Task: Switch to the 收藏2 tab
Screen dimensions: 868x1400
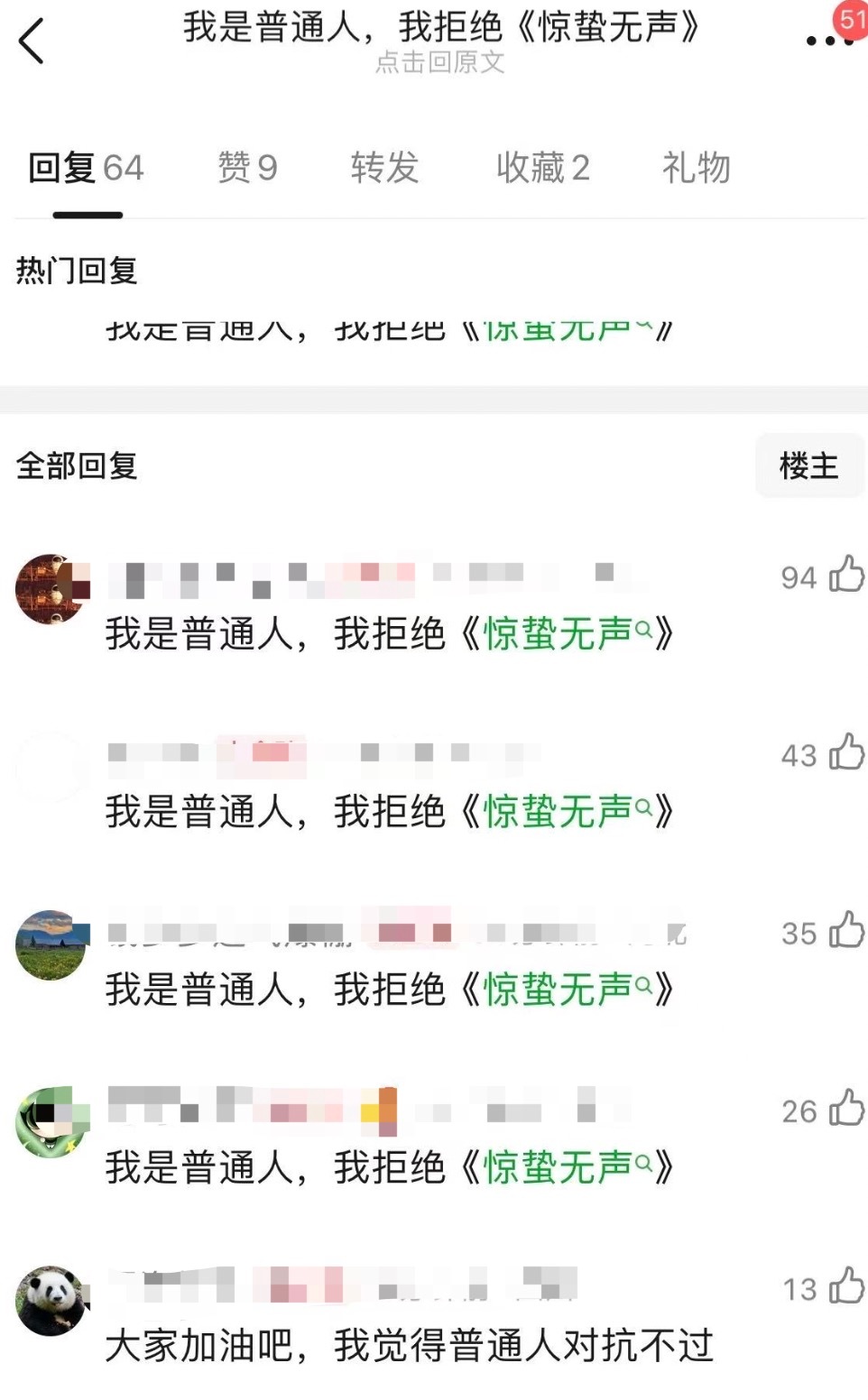Action: click(543, 169)
